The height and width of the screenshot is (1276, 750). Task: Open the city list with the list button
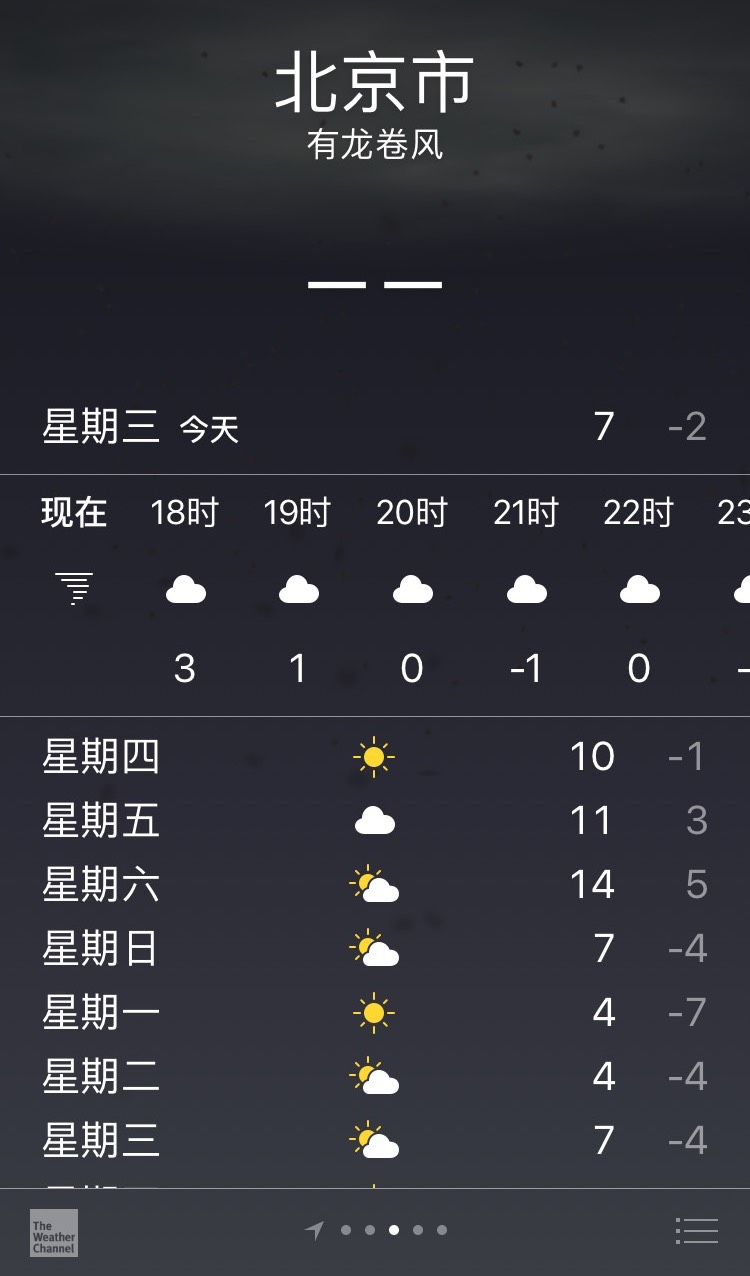(697, 1233)
